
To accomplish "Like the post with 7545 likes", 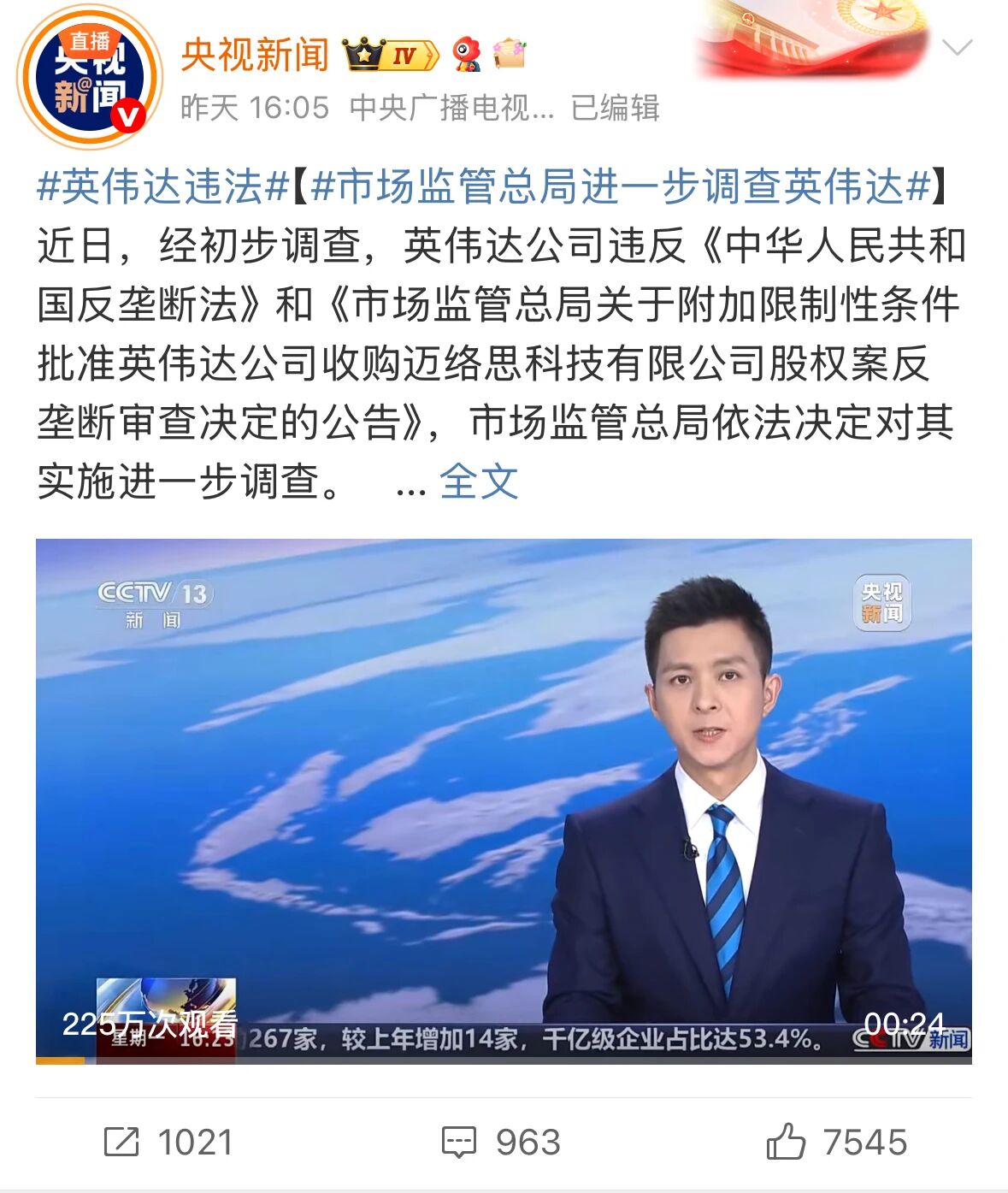I will pyautogui.click(x=837, y=1143).
